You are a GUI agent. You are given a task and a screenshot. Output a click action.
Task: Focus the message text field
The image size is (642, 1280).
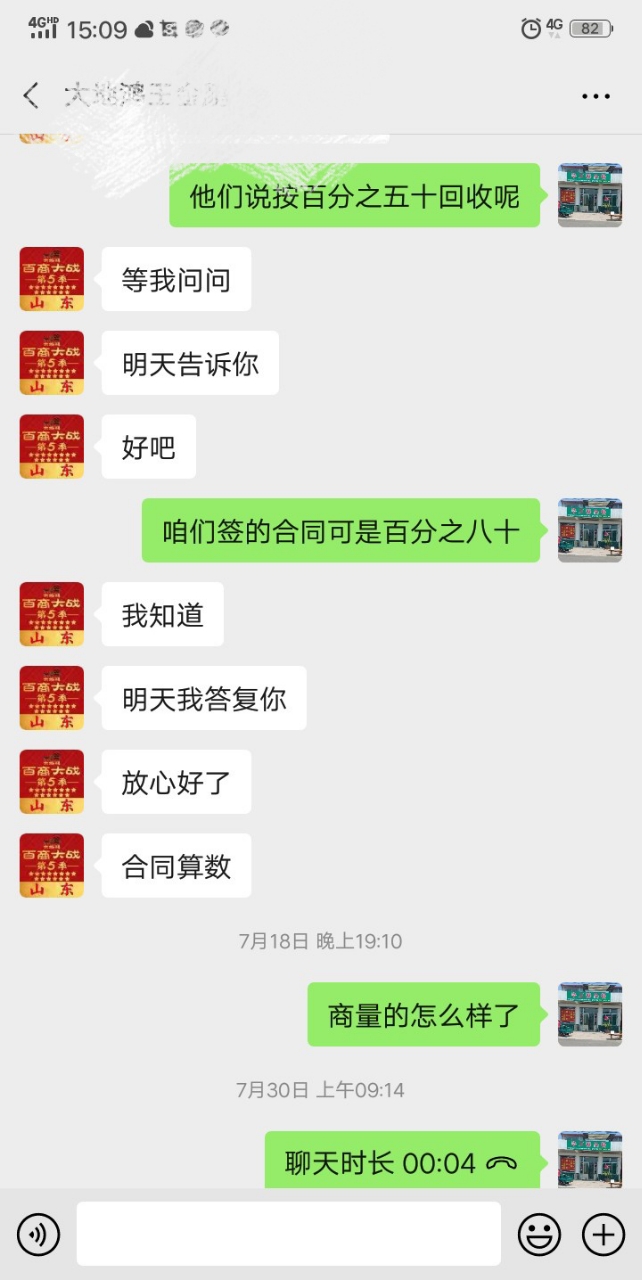click(x=288, y=1234)
